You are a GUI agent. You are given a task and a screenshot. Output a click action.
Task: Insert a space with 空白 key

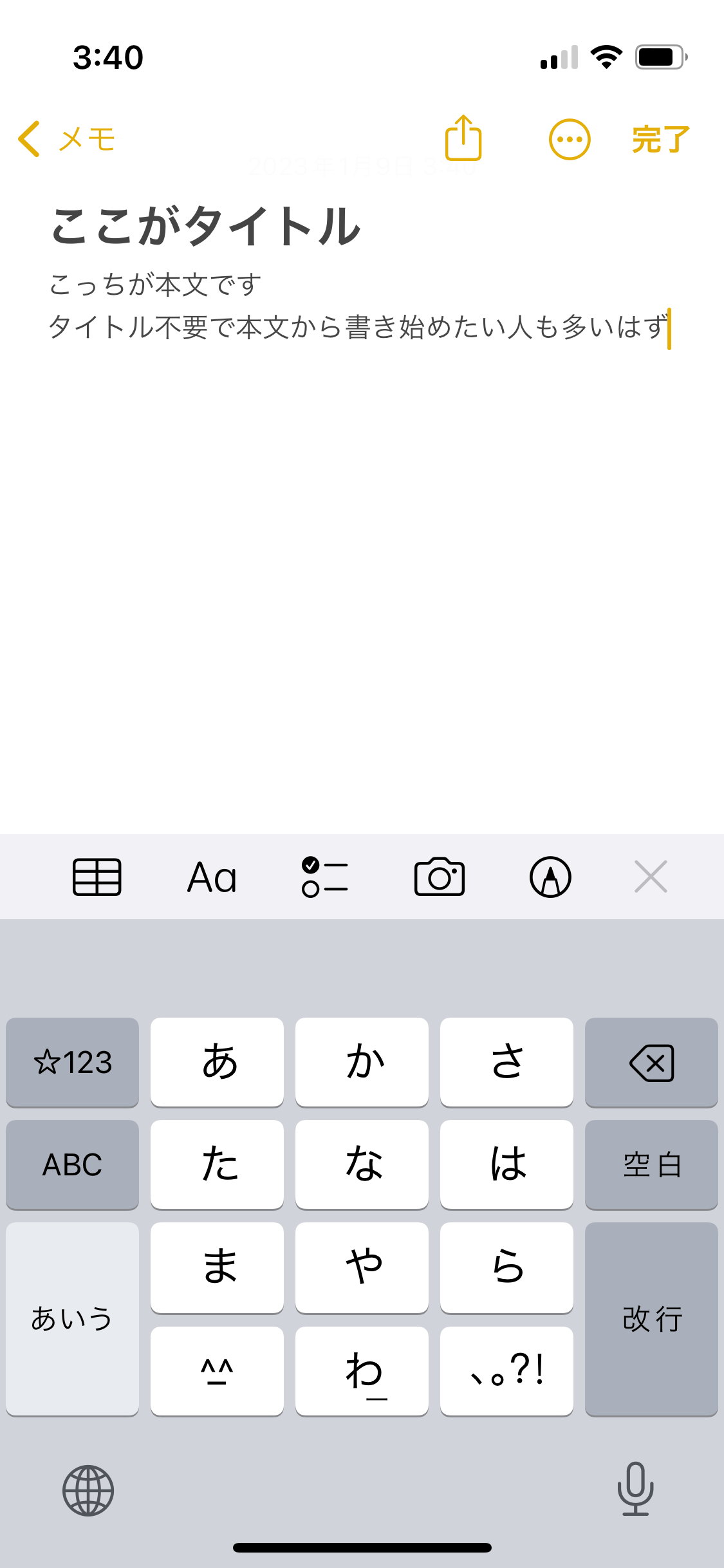[651, 1164]
